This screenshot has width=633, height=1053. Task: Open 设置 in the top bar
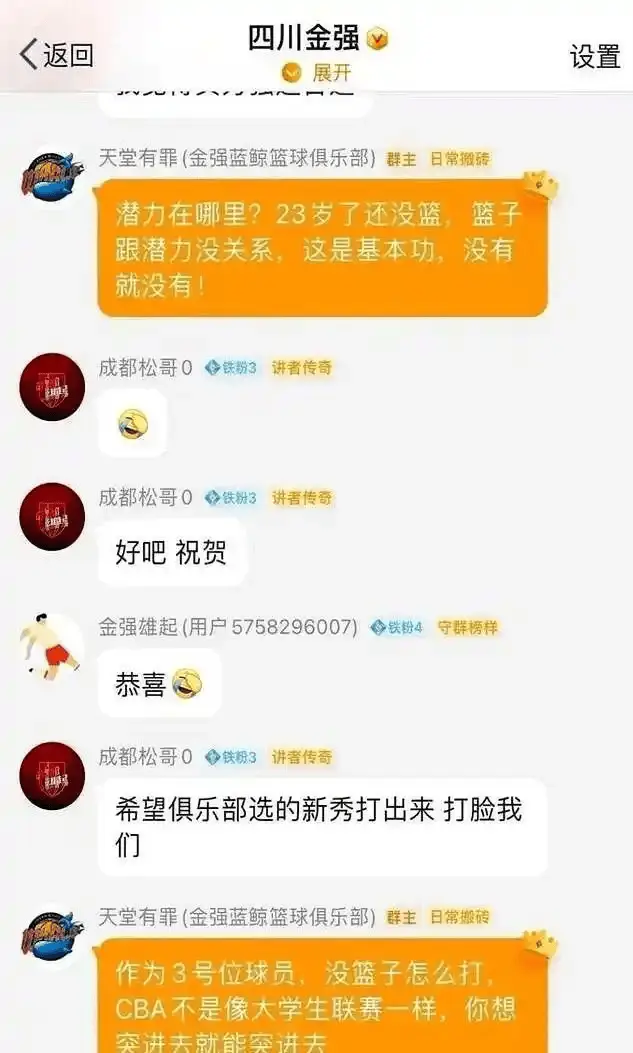coord(595,57)
